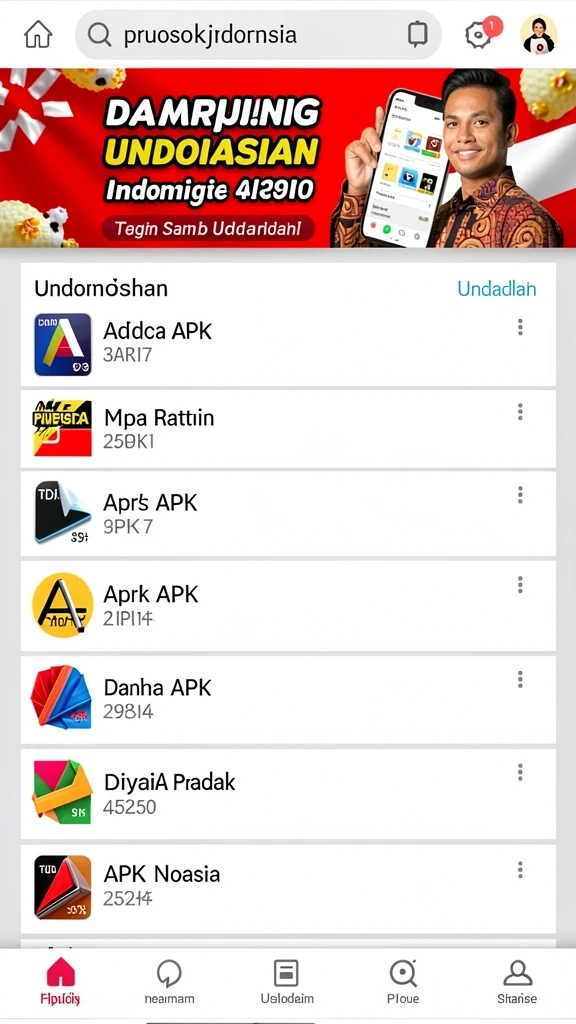Open the Danha APK row
Screen dimensions: 576x1024
point(288,699)
